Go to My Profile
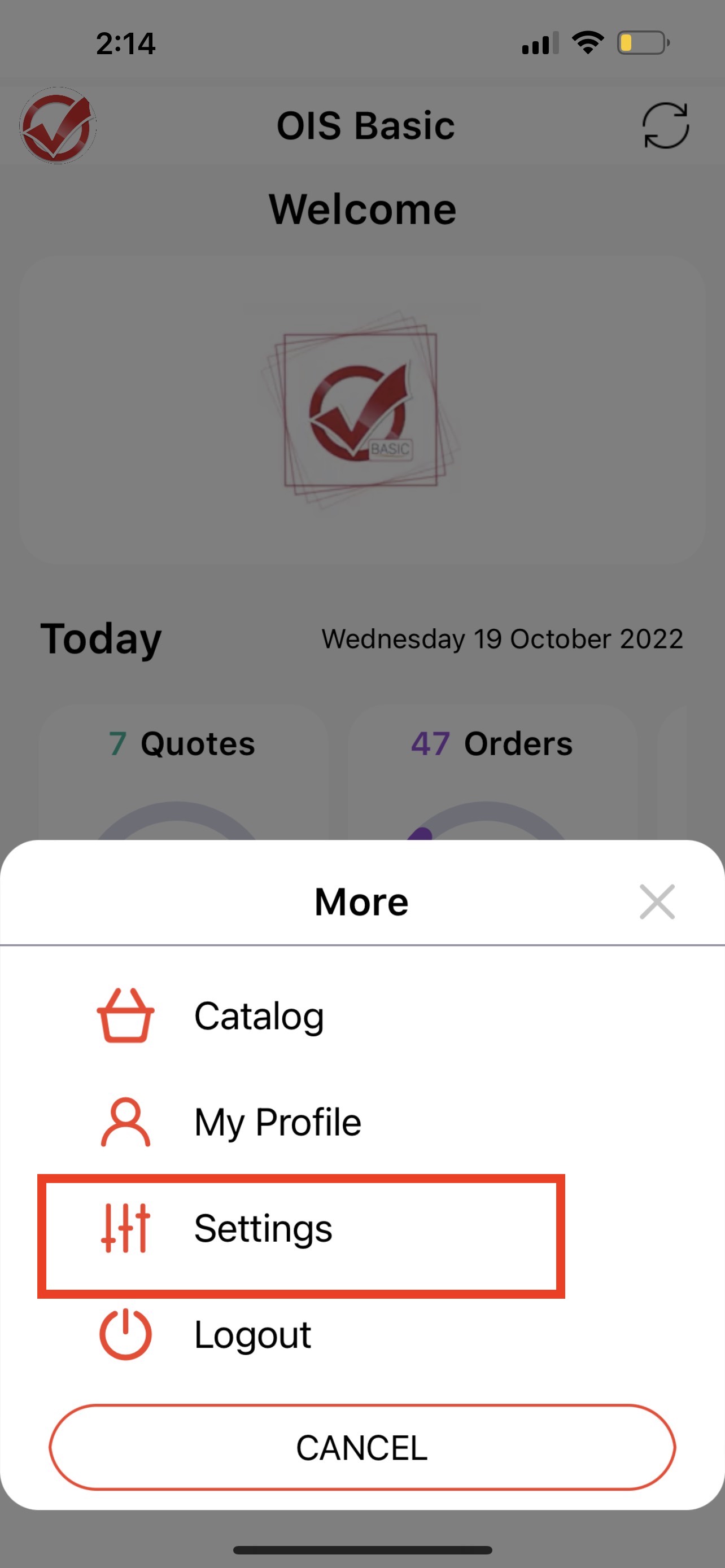 coord(277,1122)
